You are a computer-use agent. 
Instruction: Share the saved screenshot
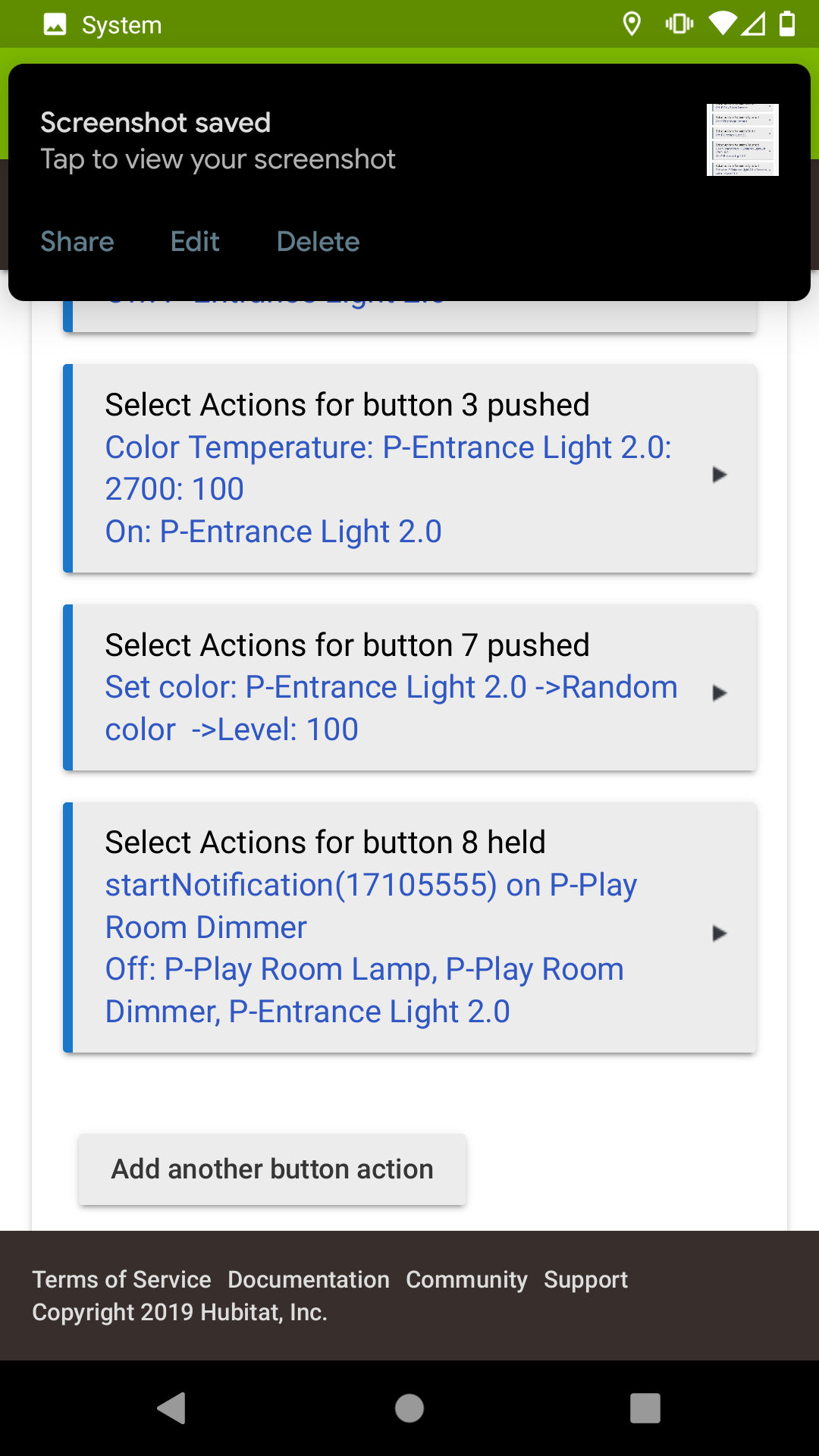coord(77,242)
